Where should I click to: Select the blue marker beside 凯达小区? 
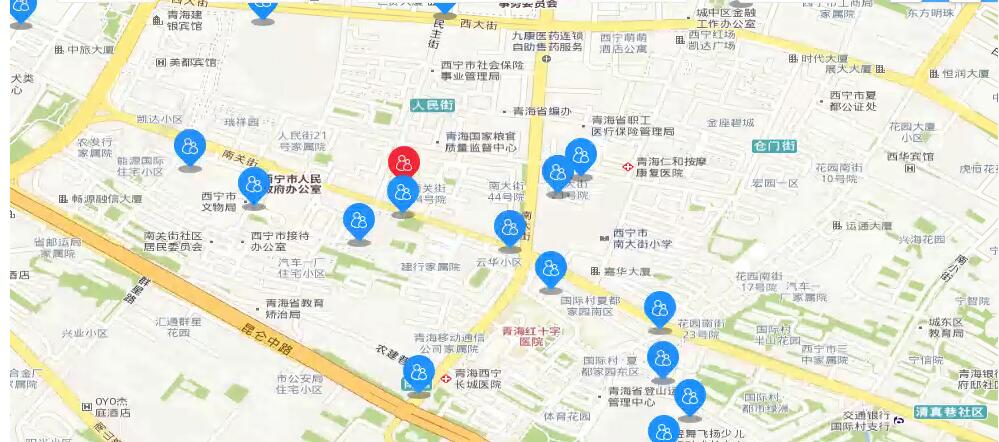[190, 147]
